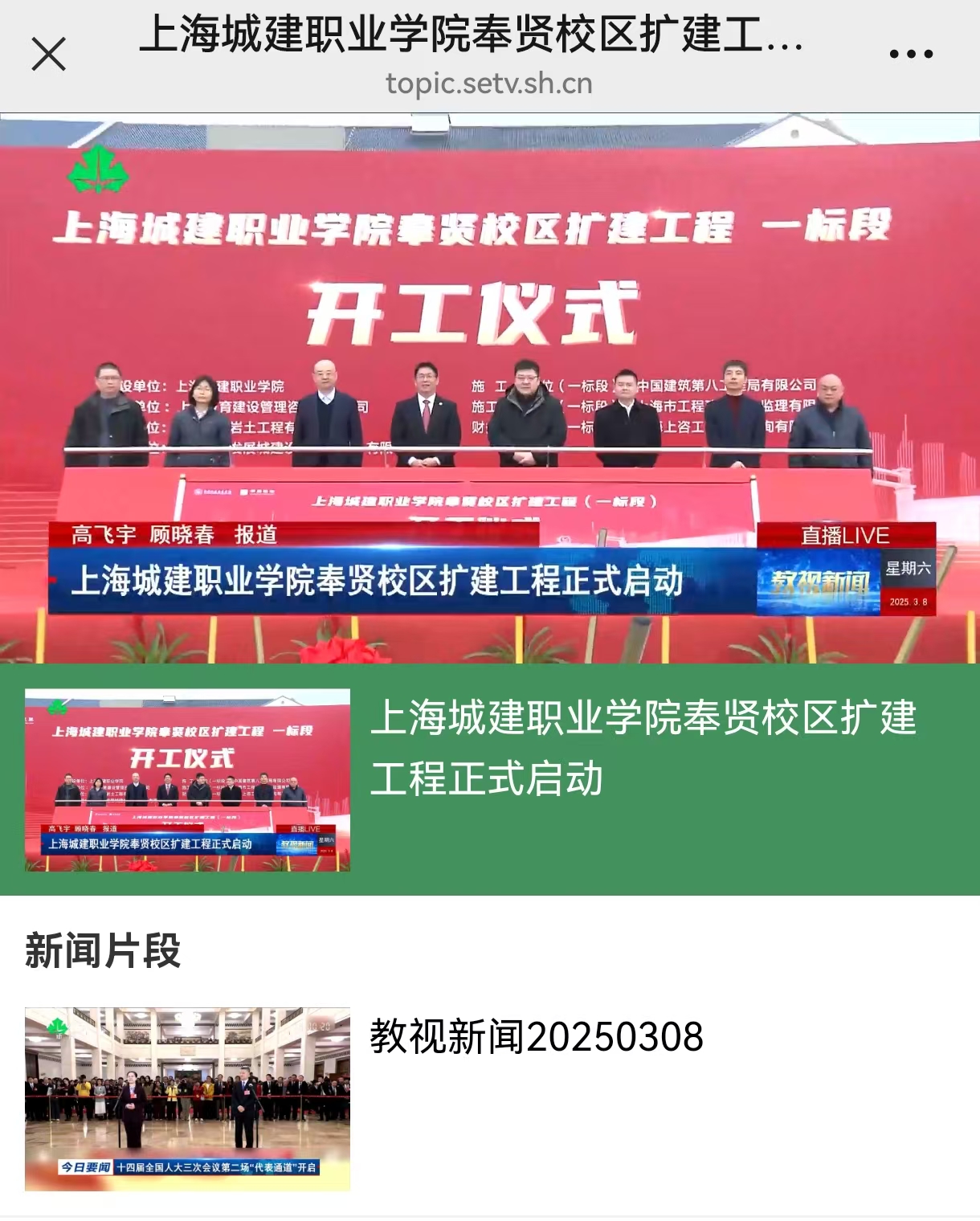Open the three-dot overflow menu
The height and width of the screenshot is (1221, 980).
coord(911,55)
